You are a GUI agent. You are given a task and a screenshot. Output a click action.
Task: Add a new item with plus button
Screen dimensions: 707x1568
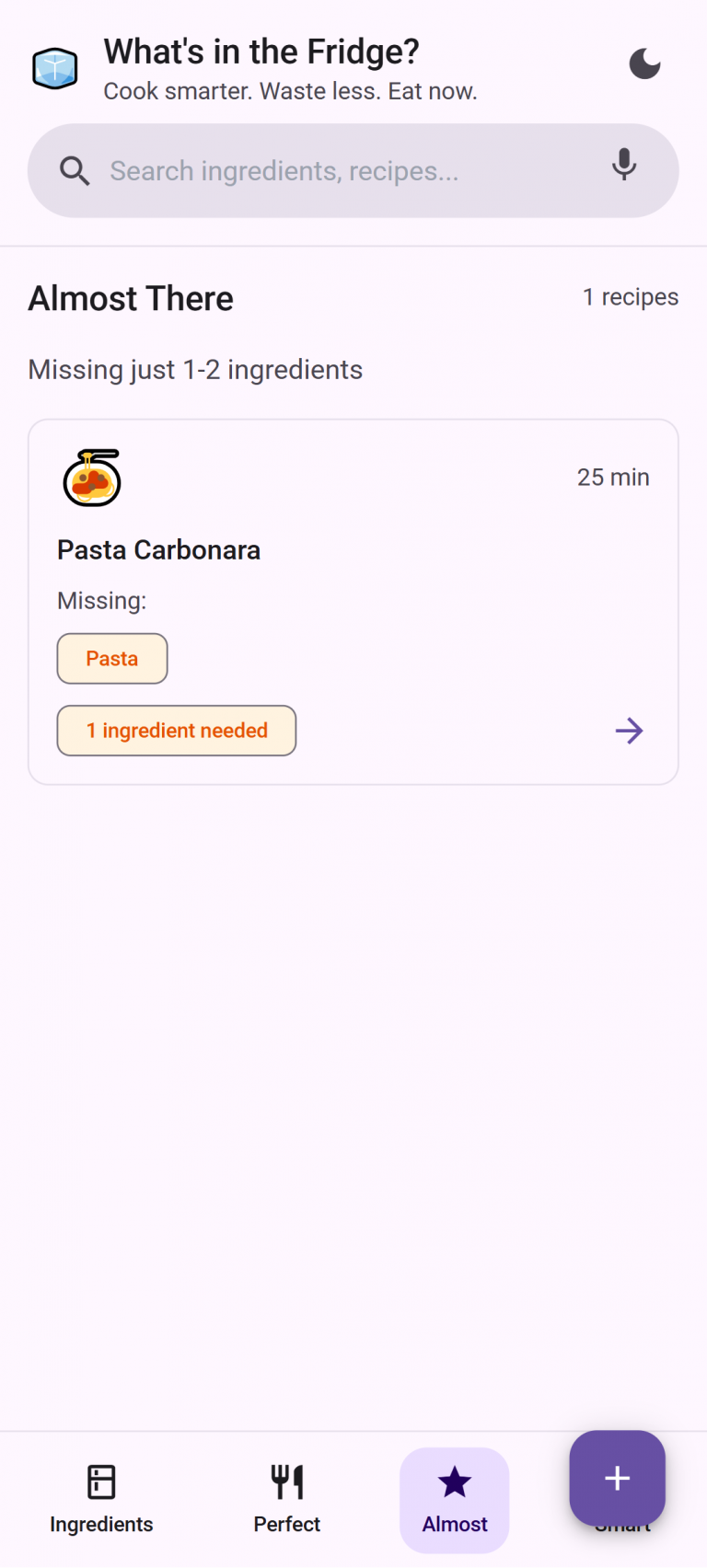click(617, 1478)
